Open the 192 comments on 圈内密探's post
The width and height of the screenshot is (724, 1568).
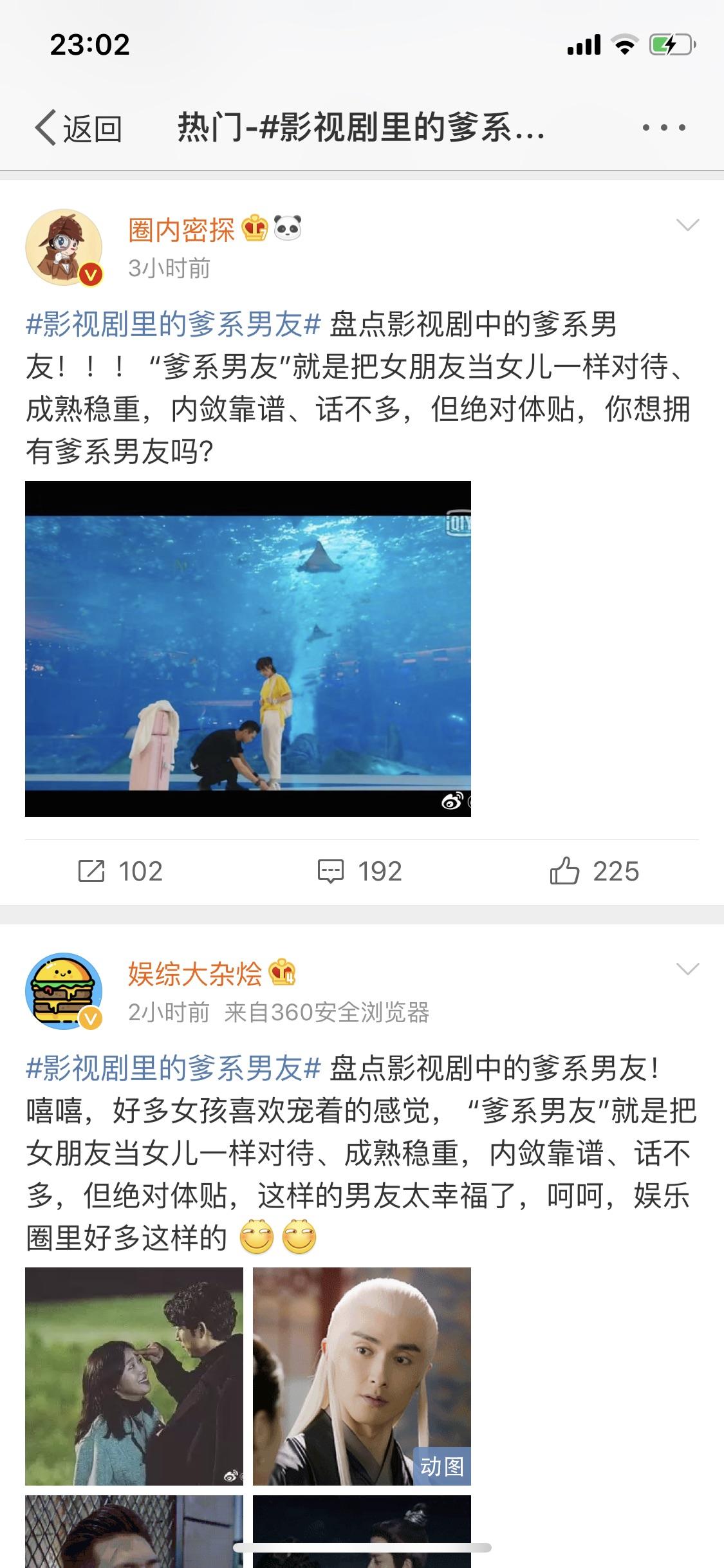(x=360, y=872)
